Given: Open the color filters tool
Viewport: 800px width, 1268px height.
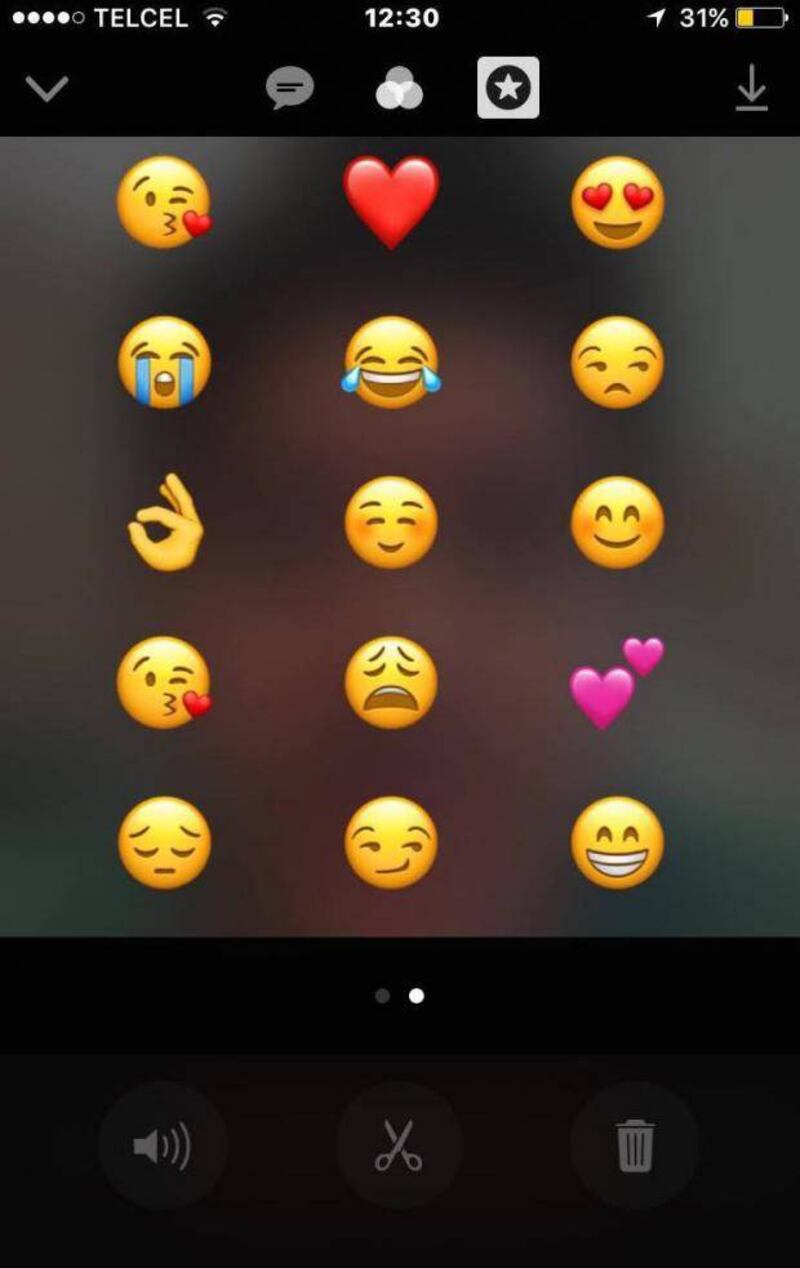Looking at the screenshot, I should click(x=399, y=90).
